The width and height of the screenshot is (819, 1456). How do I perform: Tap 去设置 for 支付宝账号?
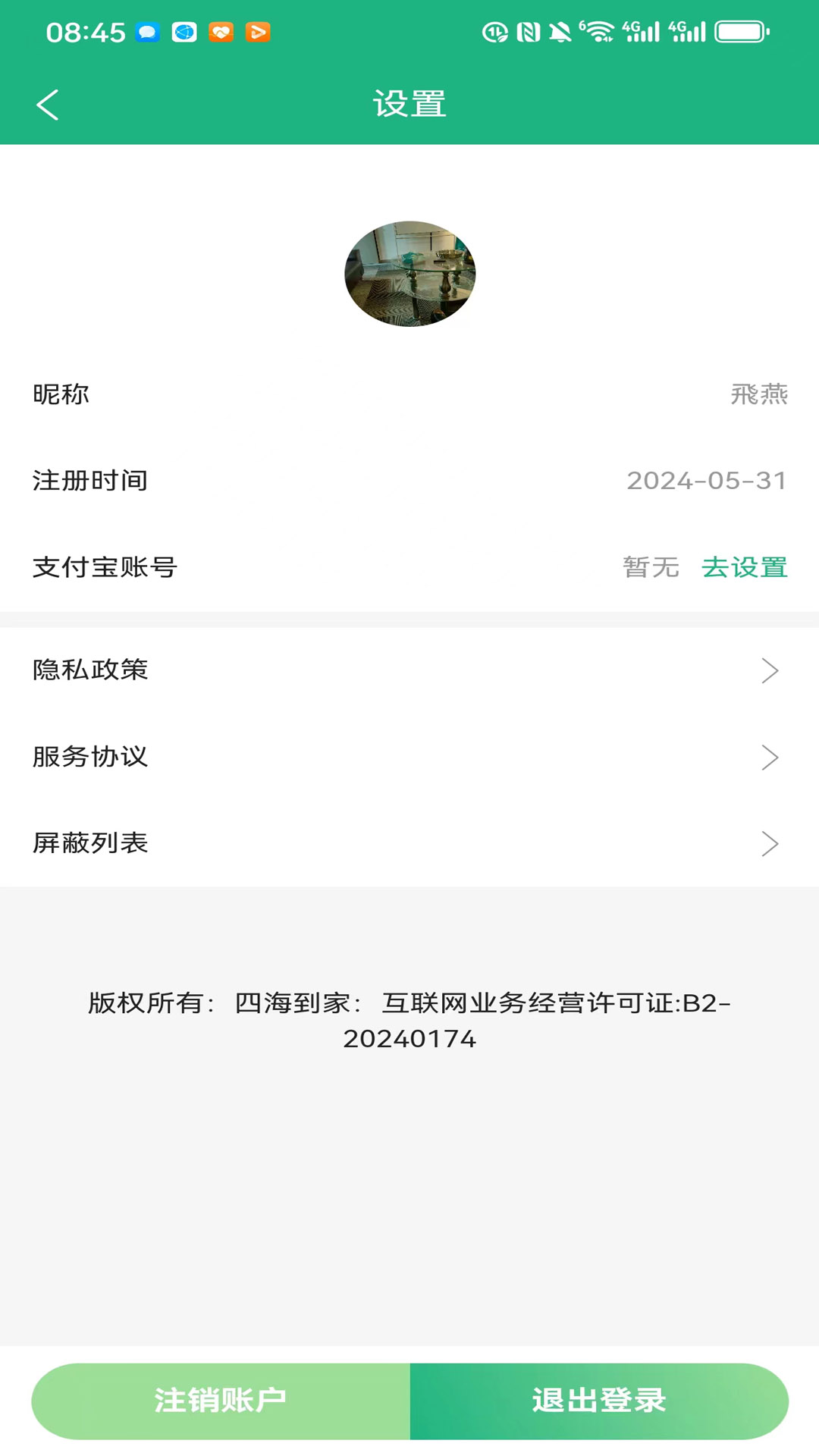[x=744, y=567]
